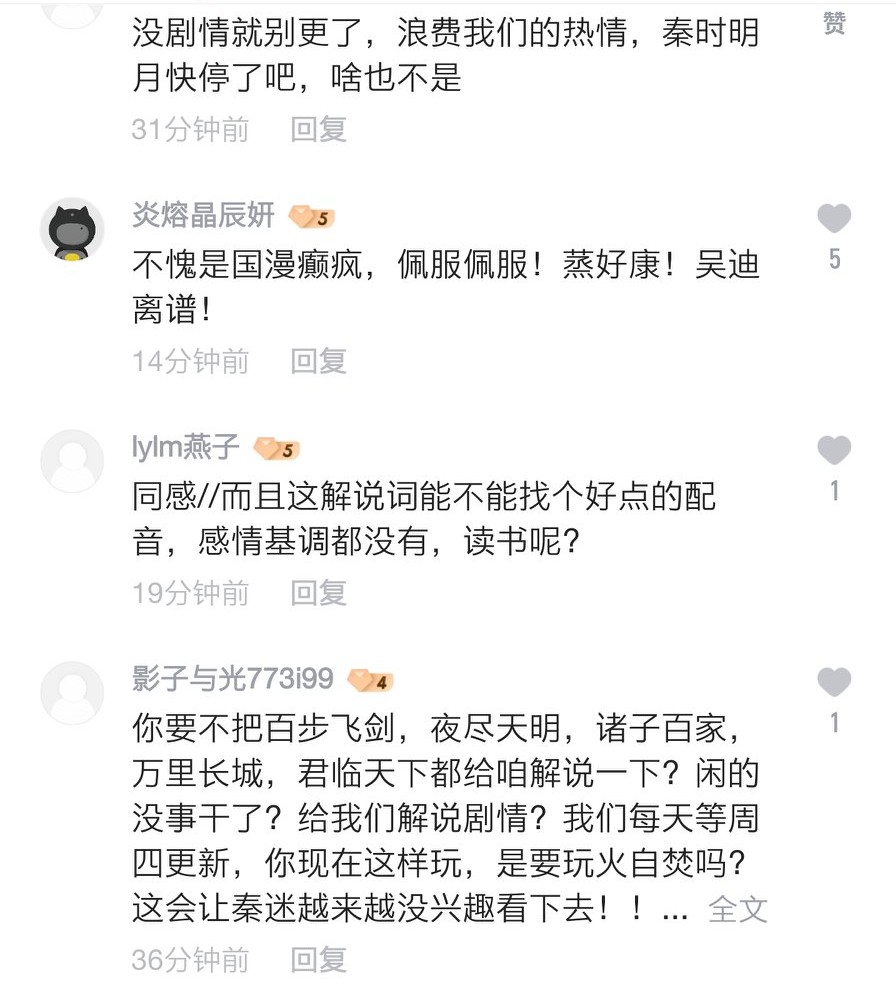
Task: Expand full text via 全文 link
Action: (x=737, y=909)
